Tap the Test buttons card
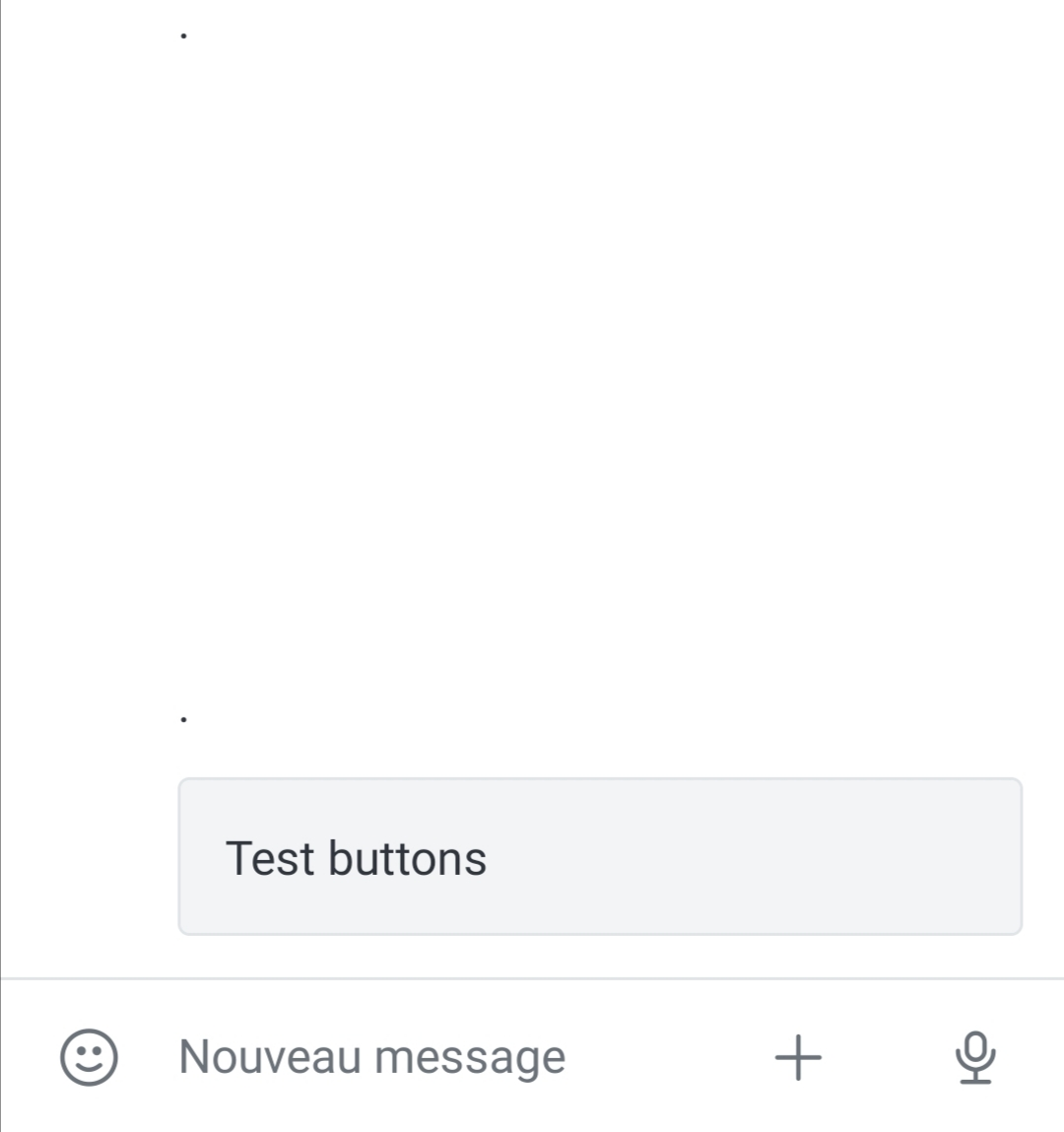Image resolution: width=1064 pixels, height=1132 pixels. click(599, 856)
